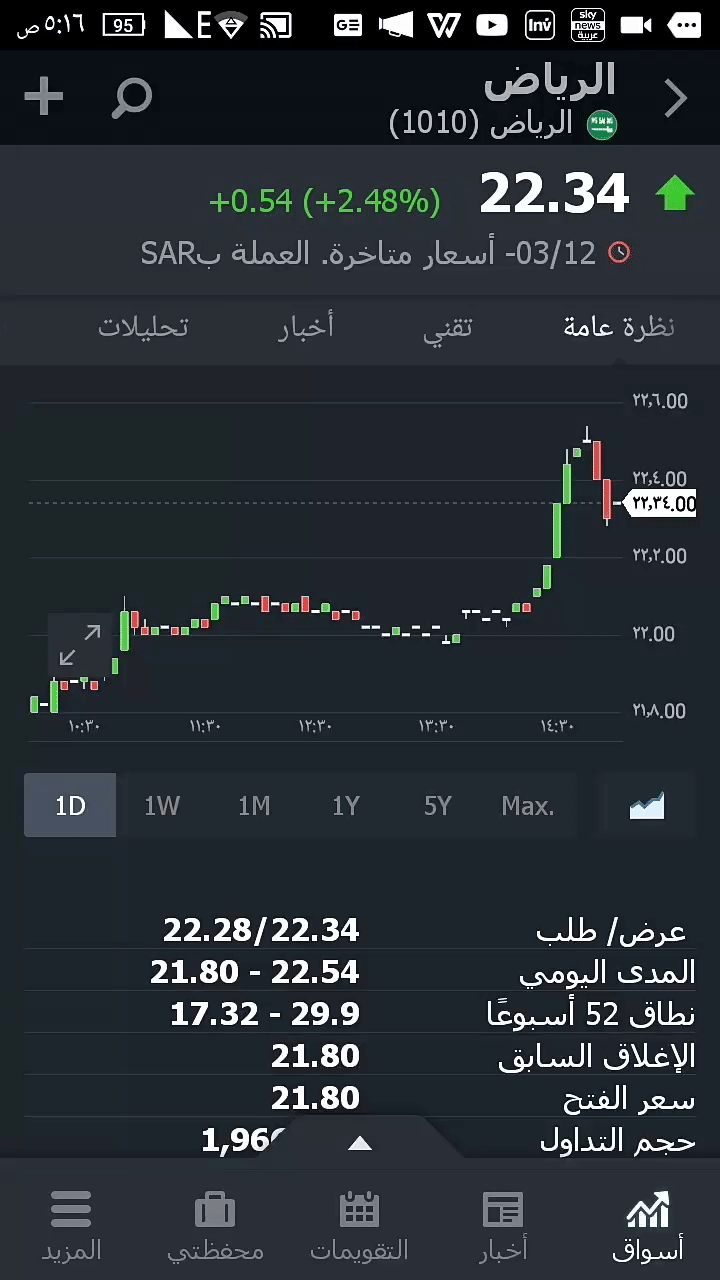Switch to the تحليلات tab
This screenshot has height=1280, width=720.
coord(143,327)
